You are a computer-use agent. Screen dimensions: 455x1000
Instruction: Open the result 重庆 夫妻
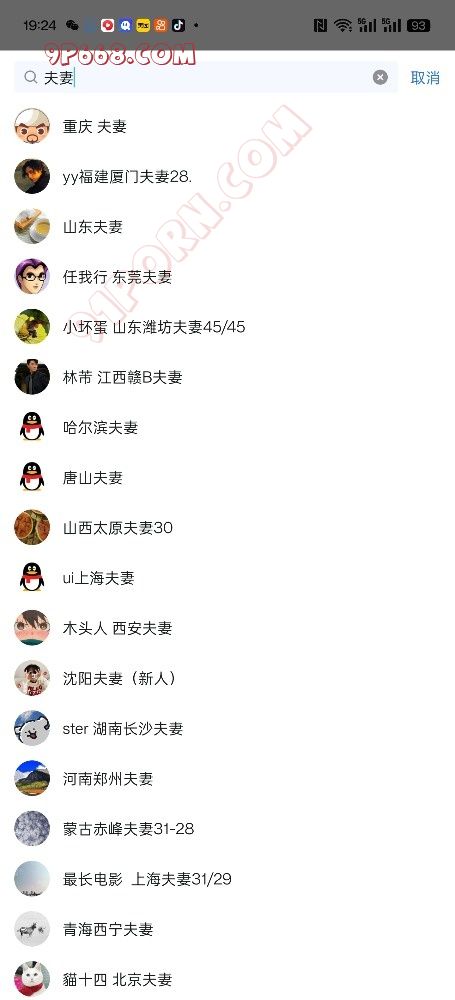point(227,126)
